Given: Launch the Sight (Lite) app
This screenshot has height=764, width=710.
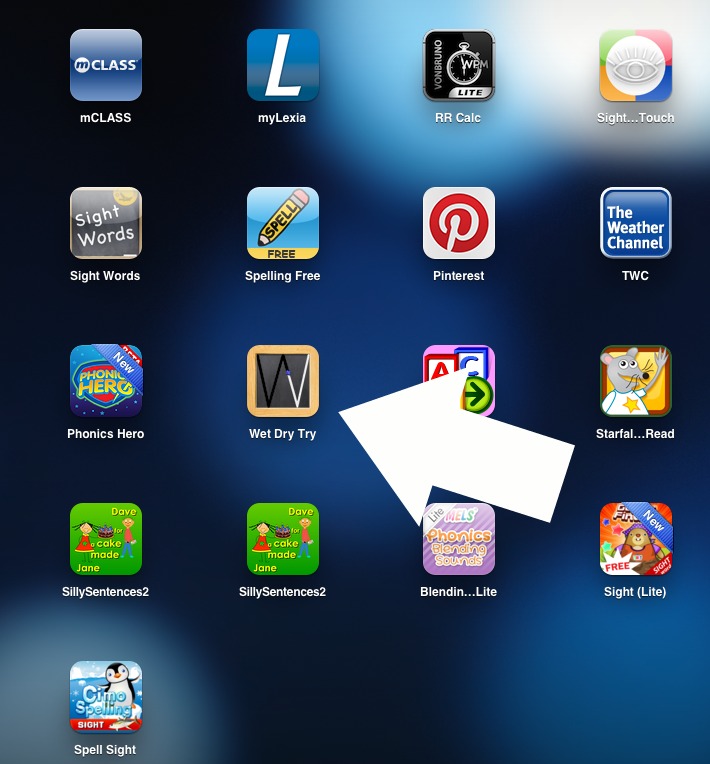Looking at the screenshot, I should point(636,539).
